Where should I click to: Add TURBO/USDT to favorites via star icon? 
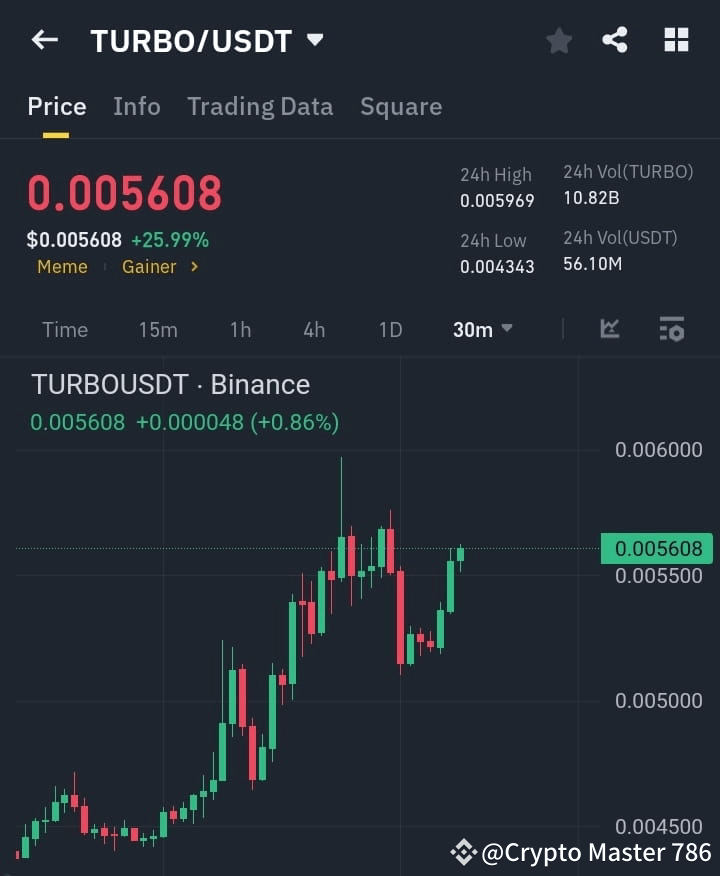point(558,40)
